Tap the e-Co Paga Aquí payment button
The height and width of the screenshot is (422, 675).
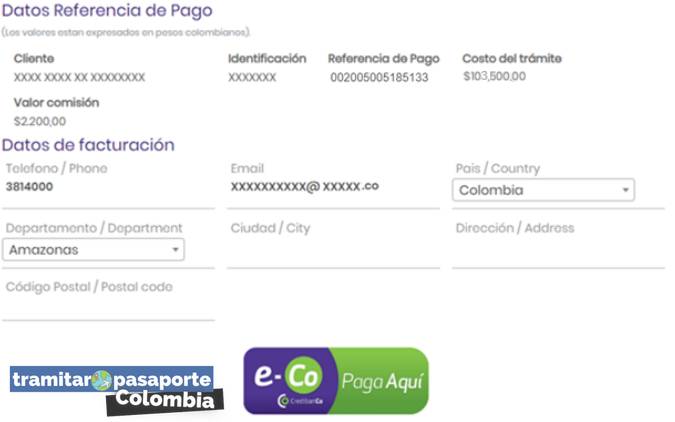point(335,381)
